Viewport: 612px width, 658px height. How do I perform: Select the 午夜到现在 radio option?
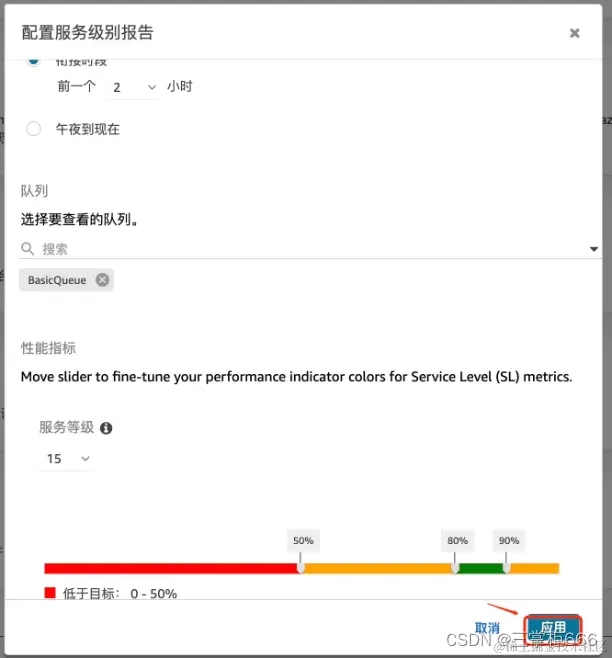tap(34, 128)
